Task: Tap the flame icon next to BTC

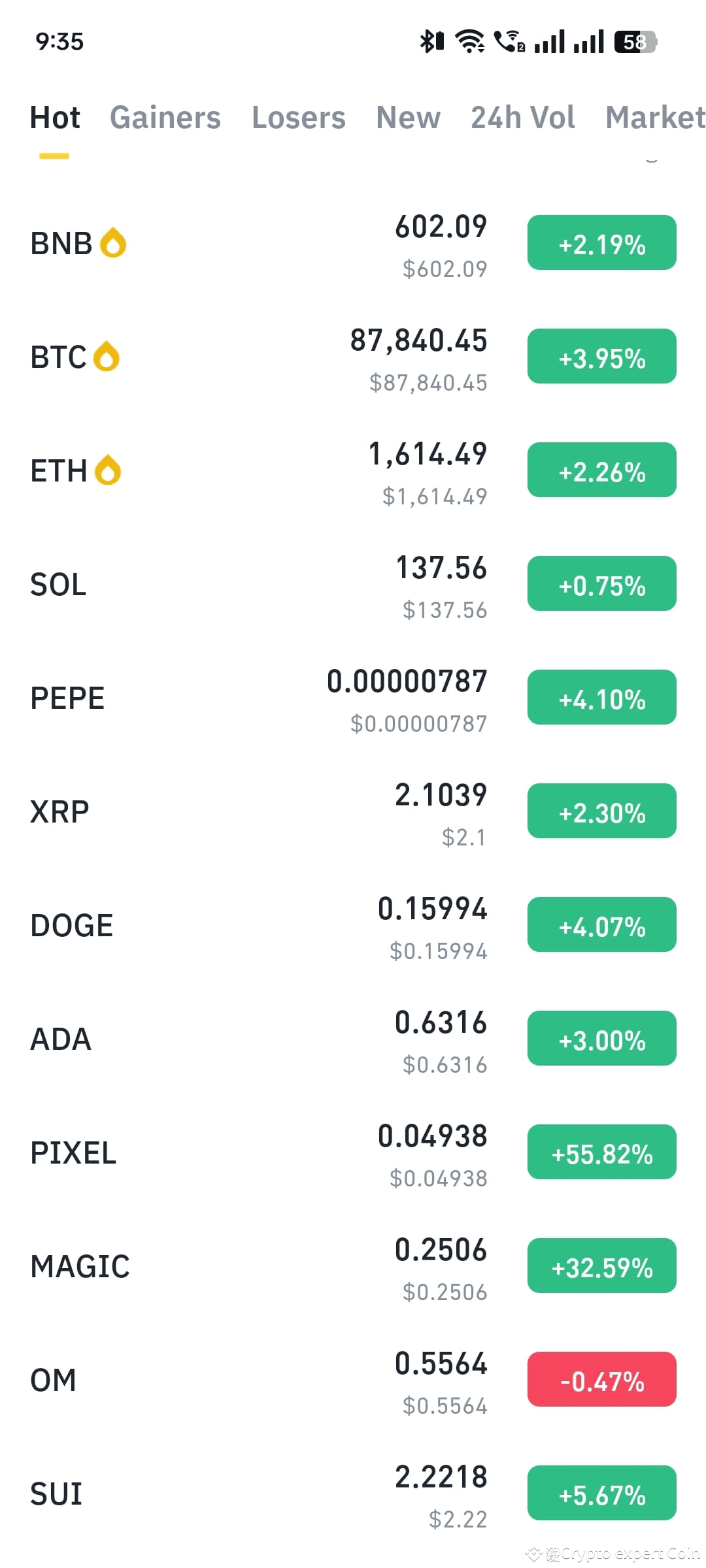Action: coord(108,357)
